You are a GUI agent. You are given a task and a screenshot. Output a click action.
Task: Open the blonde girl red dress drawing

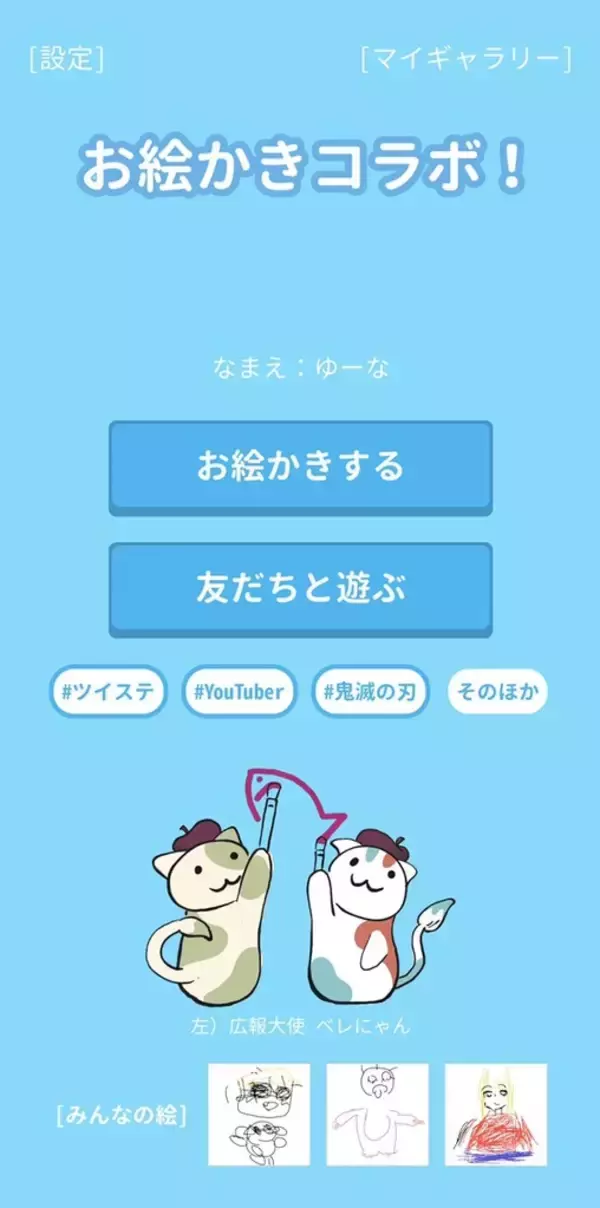(496, 1114)
